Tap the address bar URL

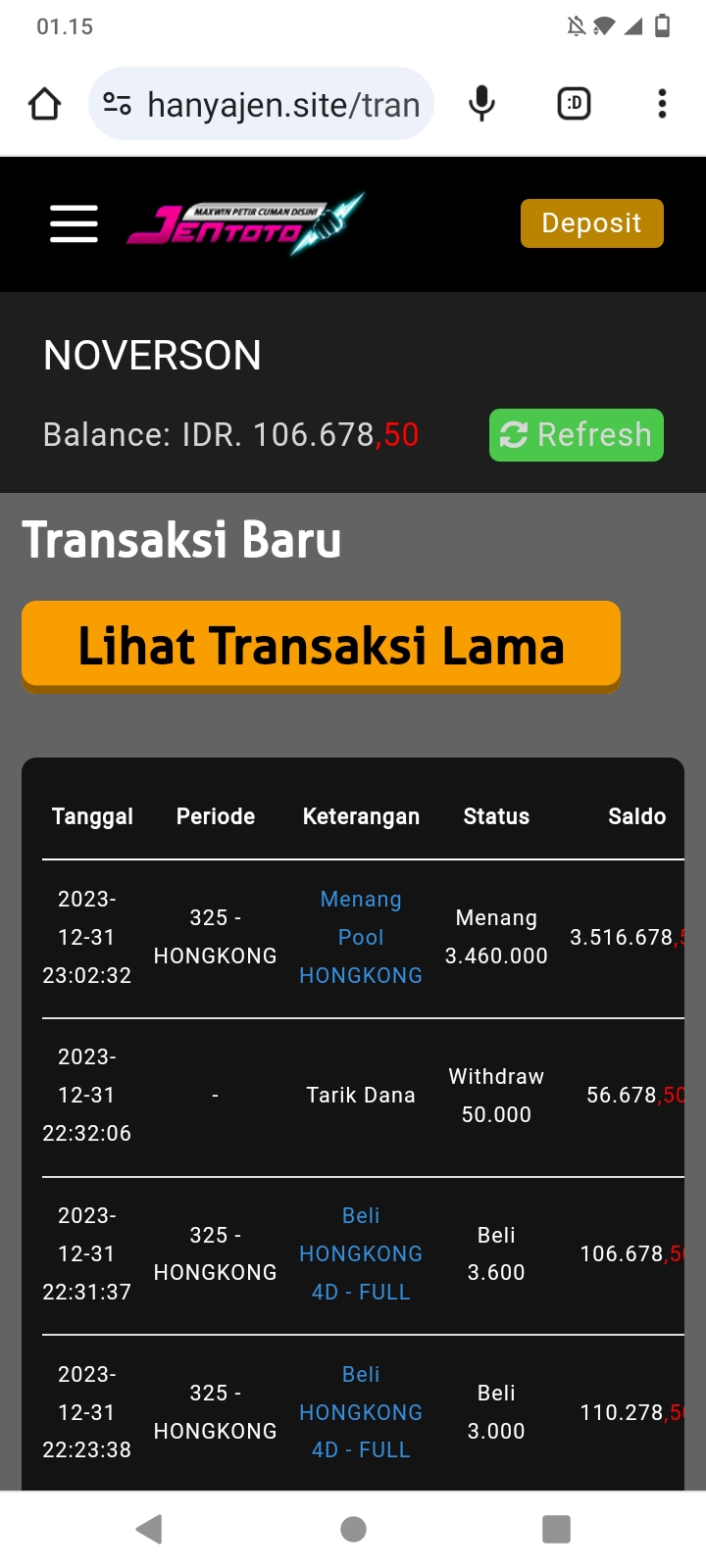282,104
